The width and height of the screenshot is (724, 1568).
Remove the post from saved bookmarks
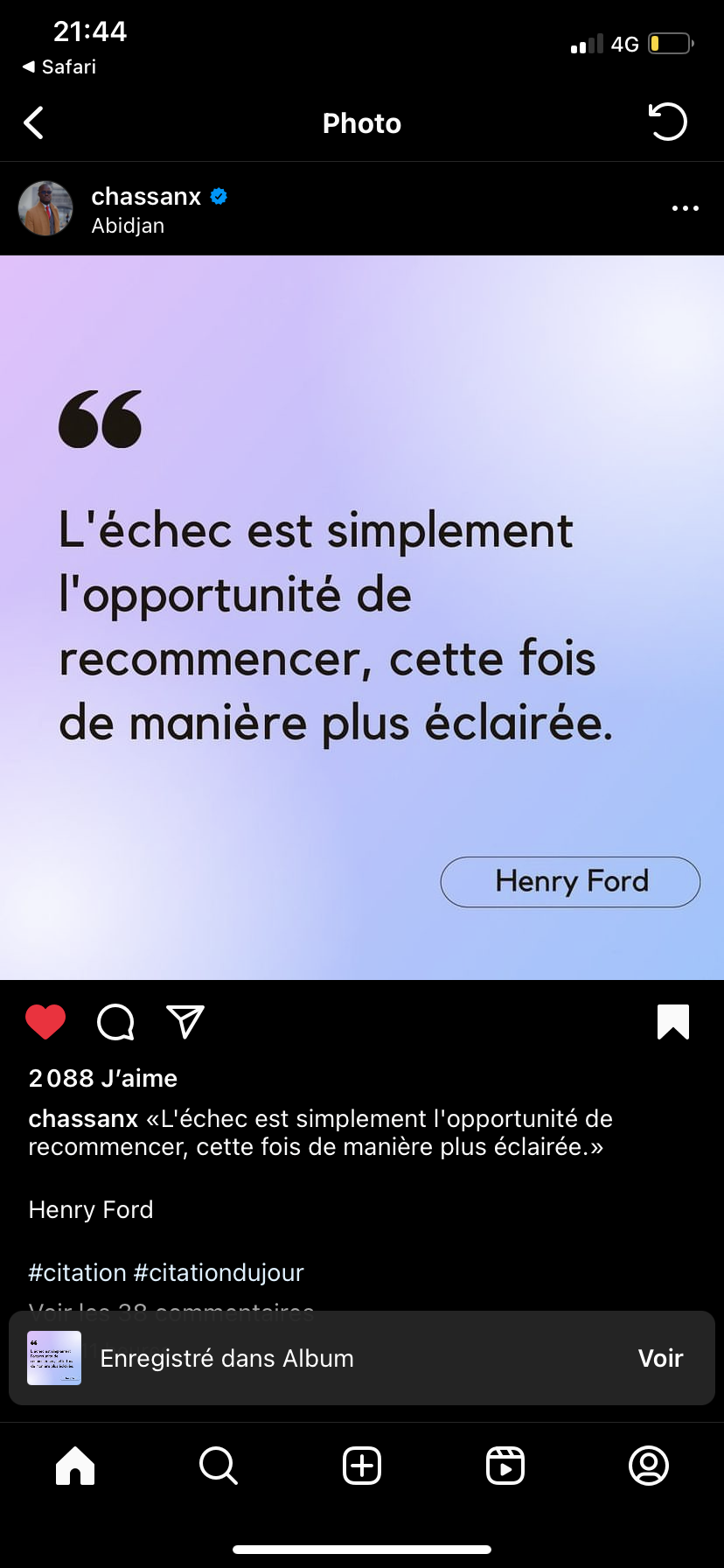pyautogui.click(x=672, y=1022)
